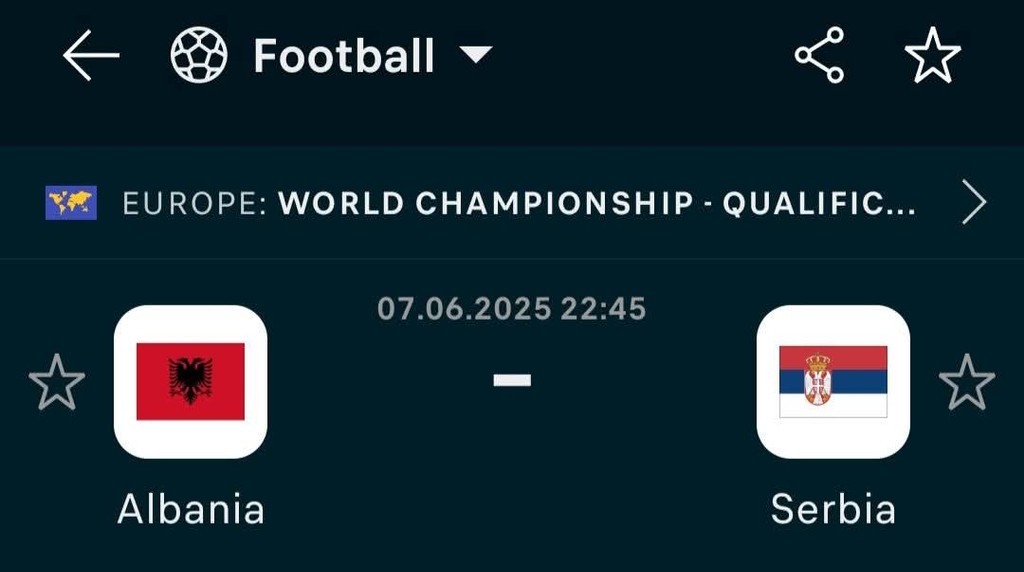Open the Serbia team page

(833, 382)
